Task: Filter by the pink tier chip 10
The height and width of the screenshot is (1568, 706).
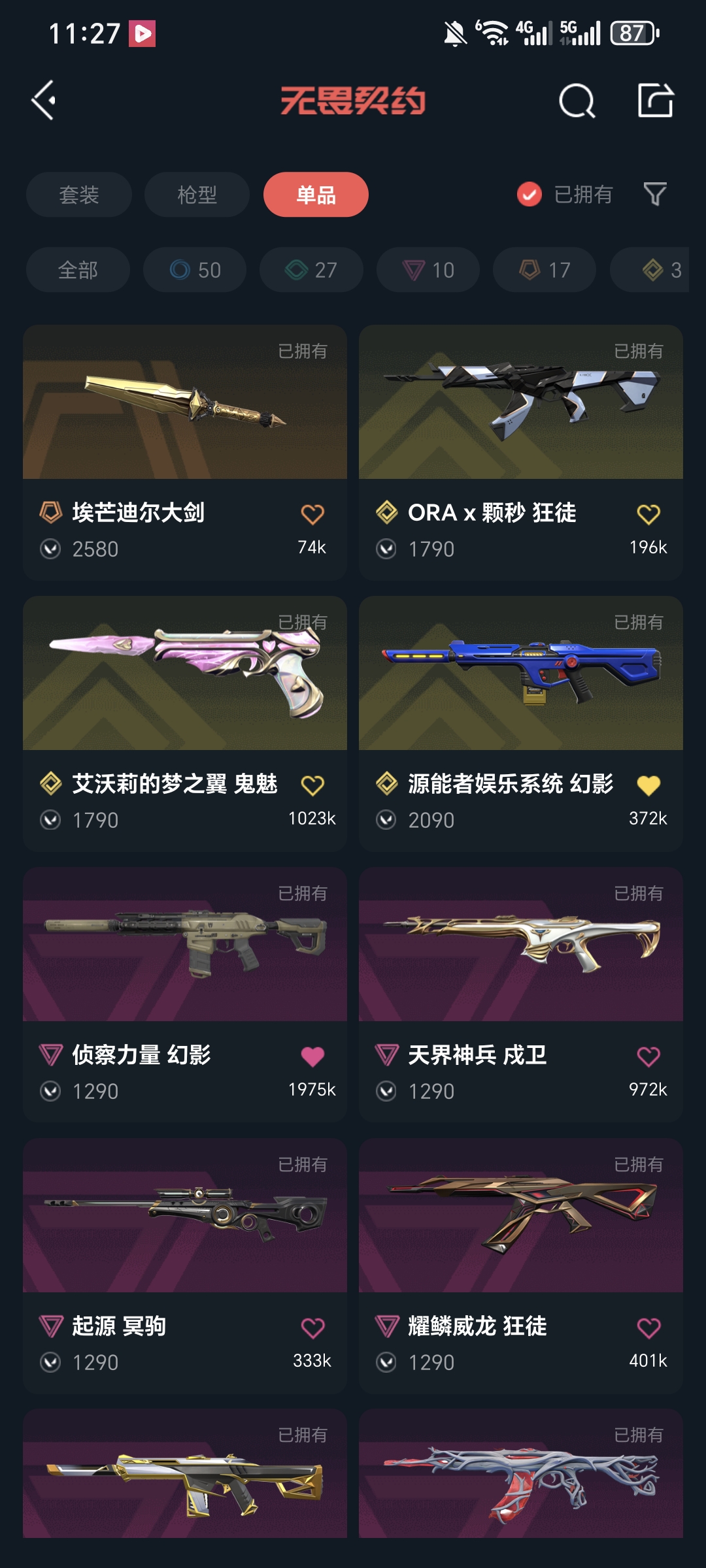Action: (428, 270)
